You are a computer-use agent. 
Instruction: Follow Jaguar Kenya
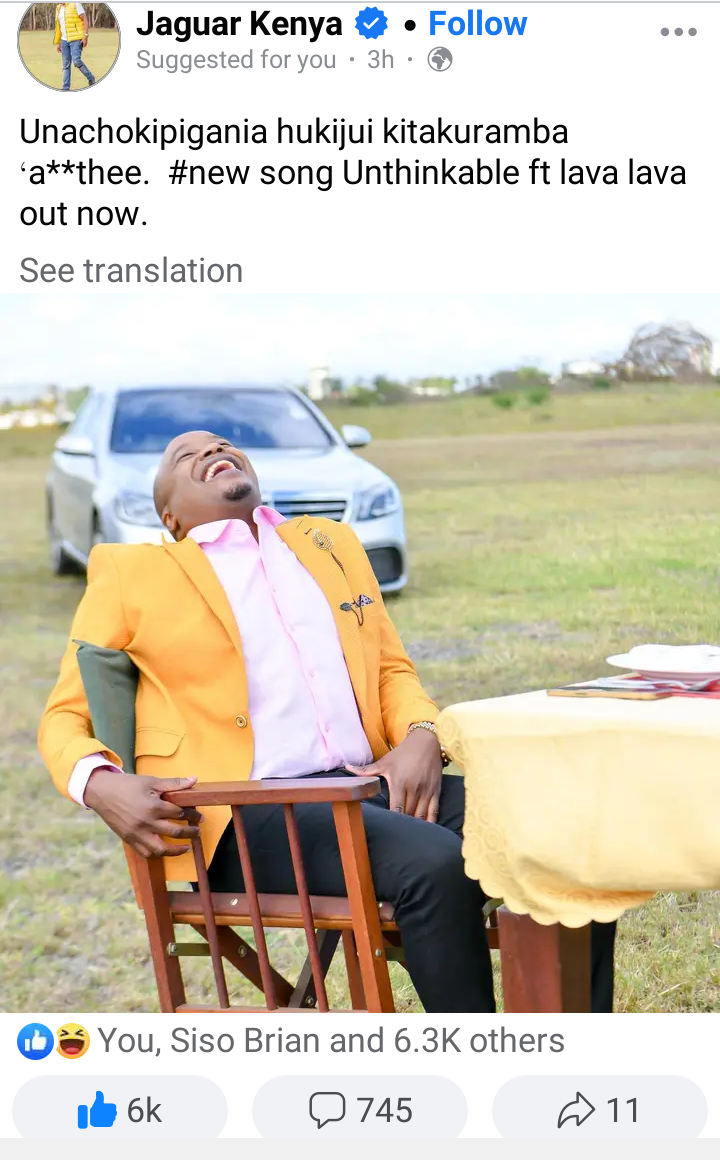click(x=477, y=24)
